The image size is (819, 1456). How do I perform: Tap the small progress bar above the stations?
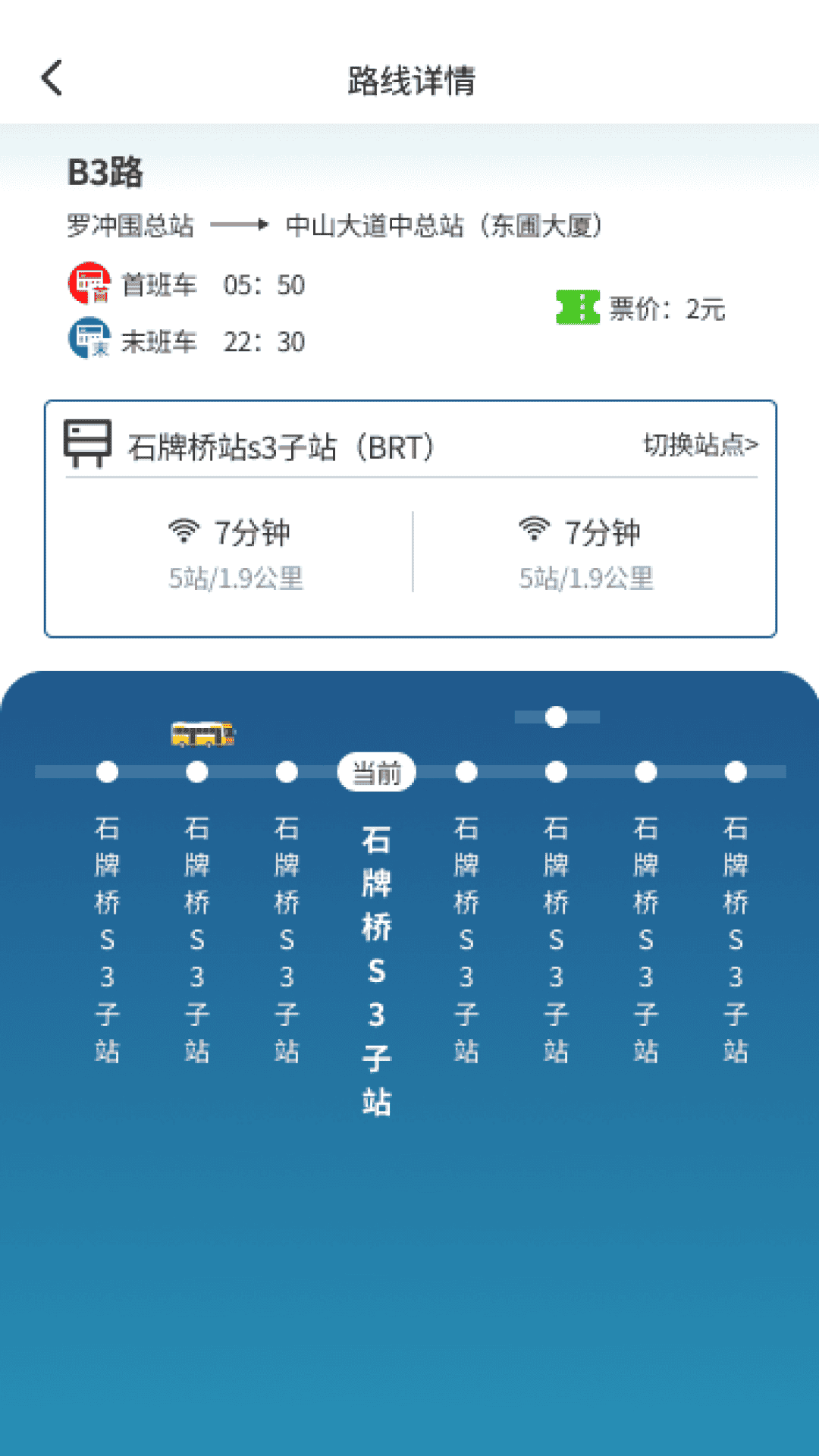coord(556,716)
